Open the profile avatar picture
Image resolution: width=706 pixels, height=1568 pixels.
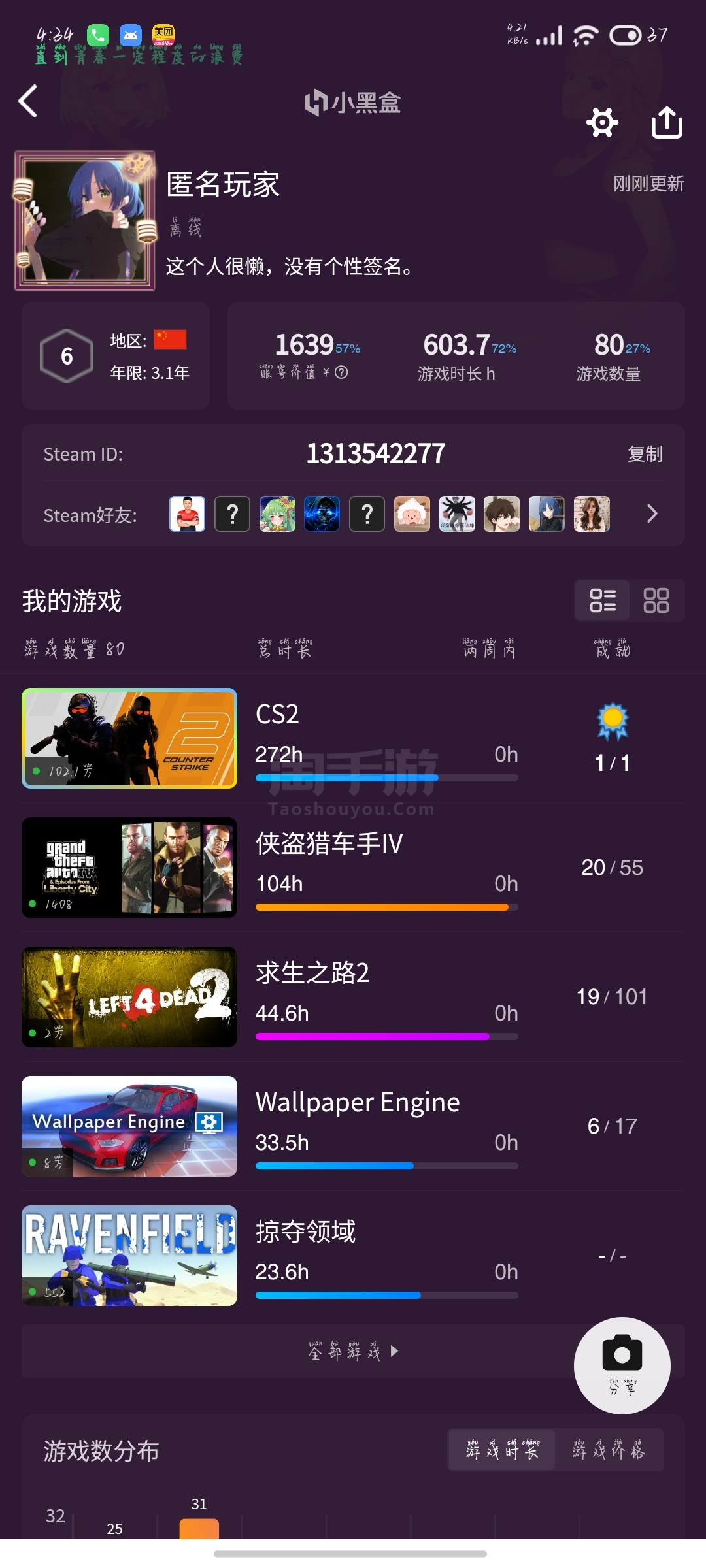(85, 221)
